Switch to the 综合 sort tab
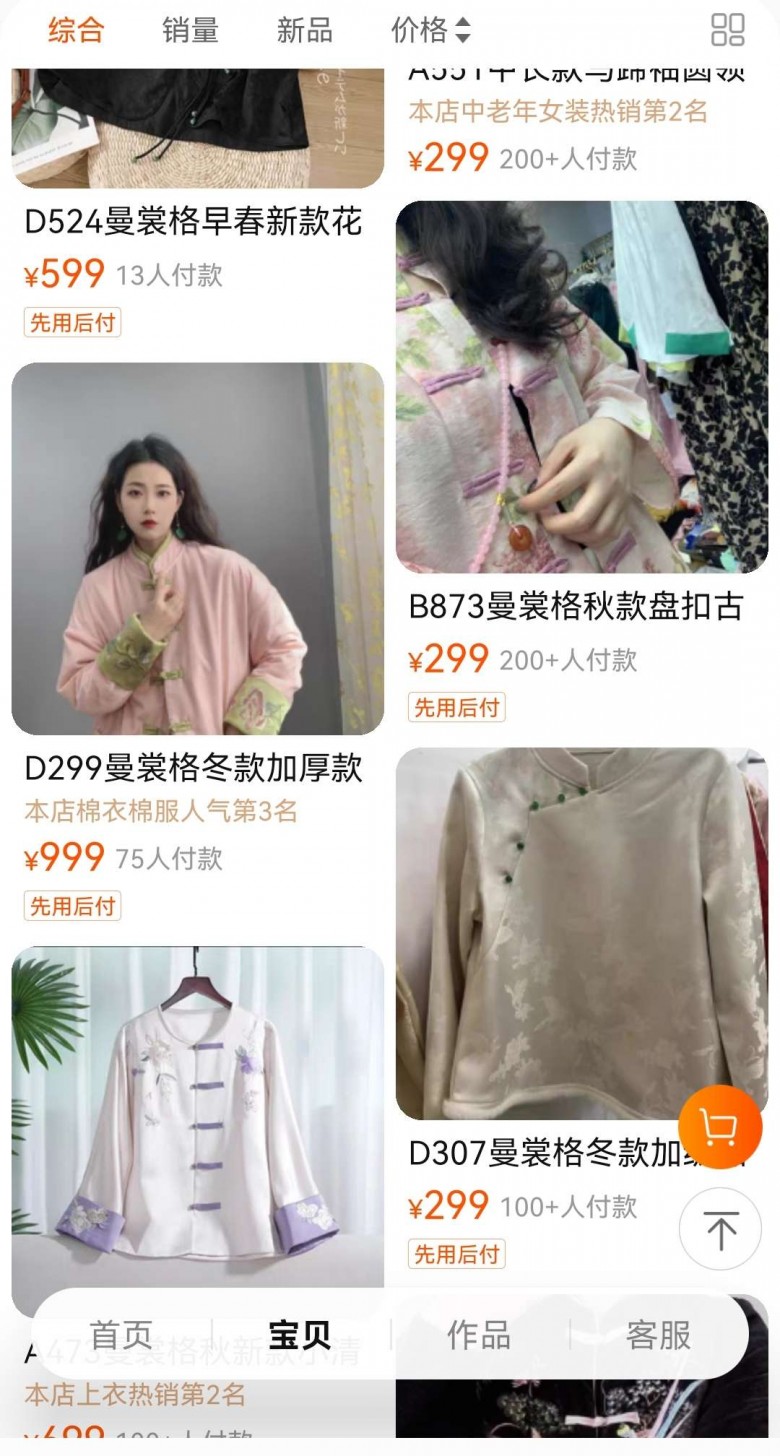Image resolution: width=780 pixels, height=1456 pixels. pos(76,30)
